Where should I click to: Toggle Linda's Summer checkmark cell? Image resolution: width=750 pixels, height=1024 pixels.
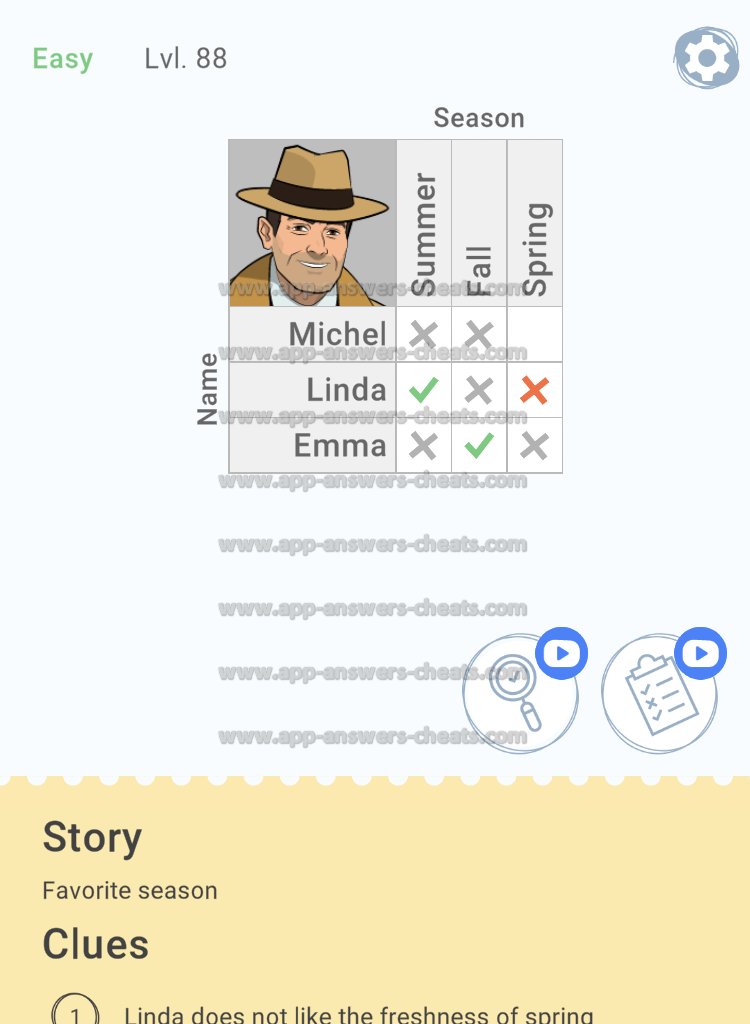point(424,390)
